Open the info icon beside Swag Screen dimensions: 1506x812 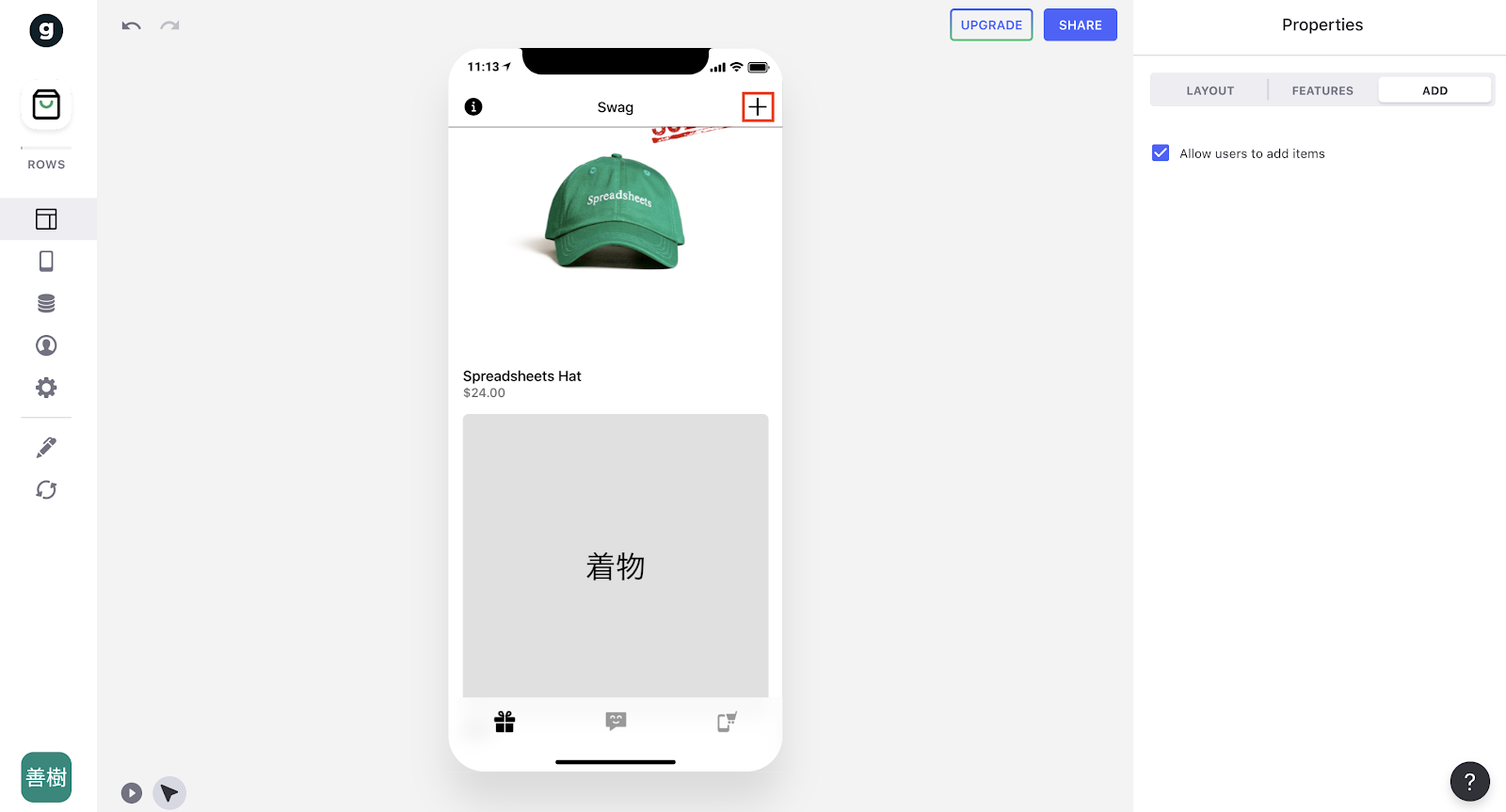(x=473, y=107)
